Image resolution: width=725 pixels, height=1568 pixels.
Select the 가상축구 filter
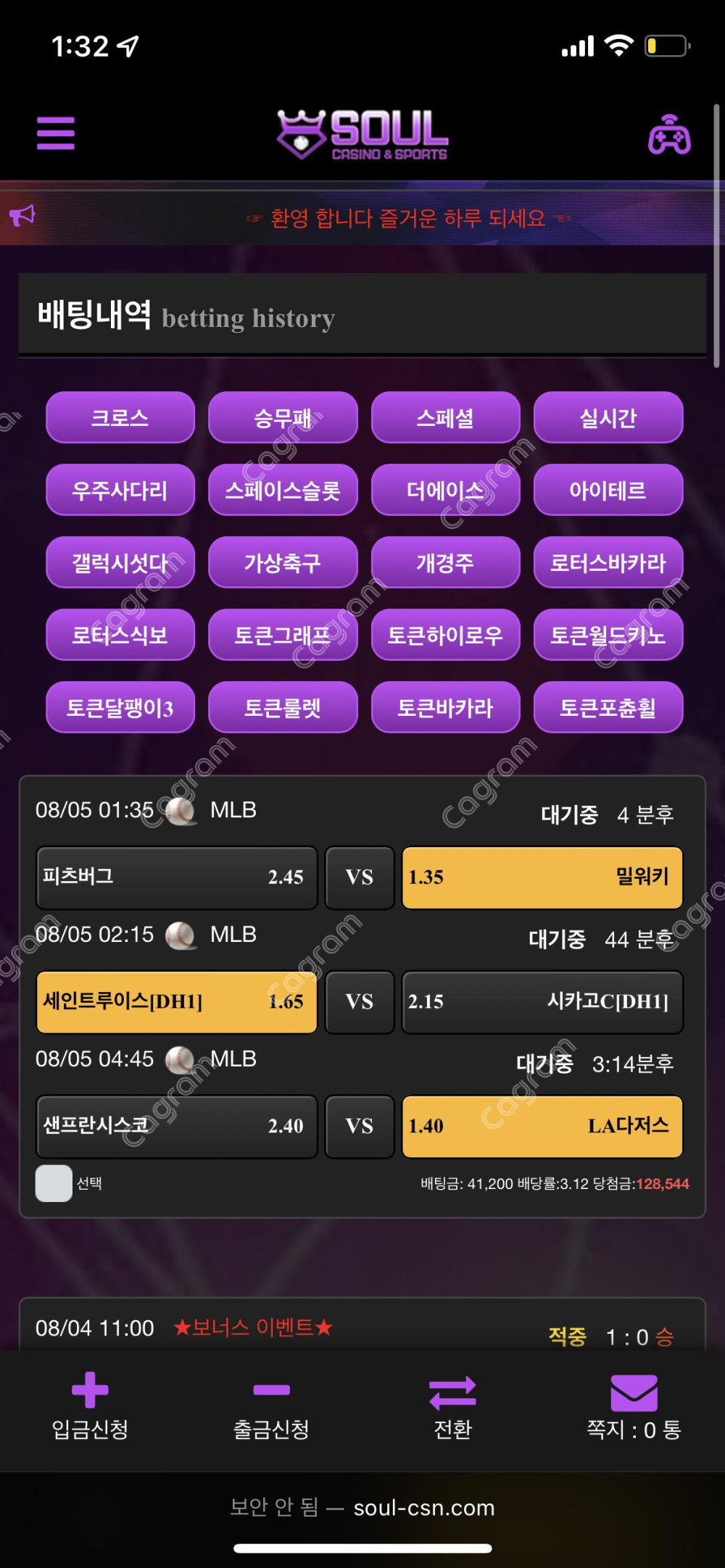[283, 562]
